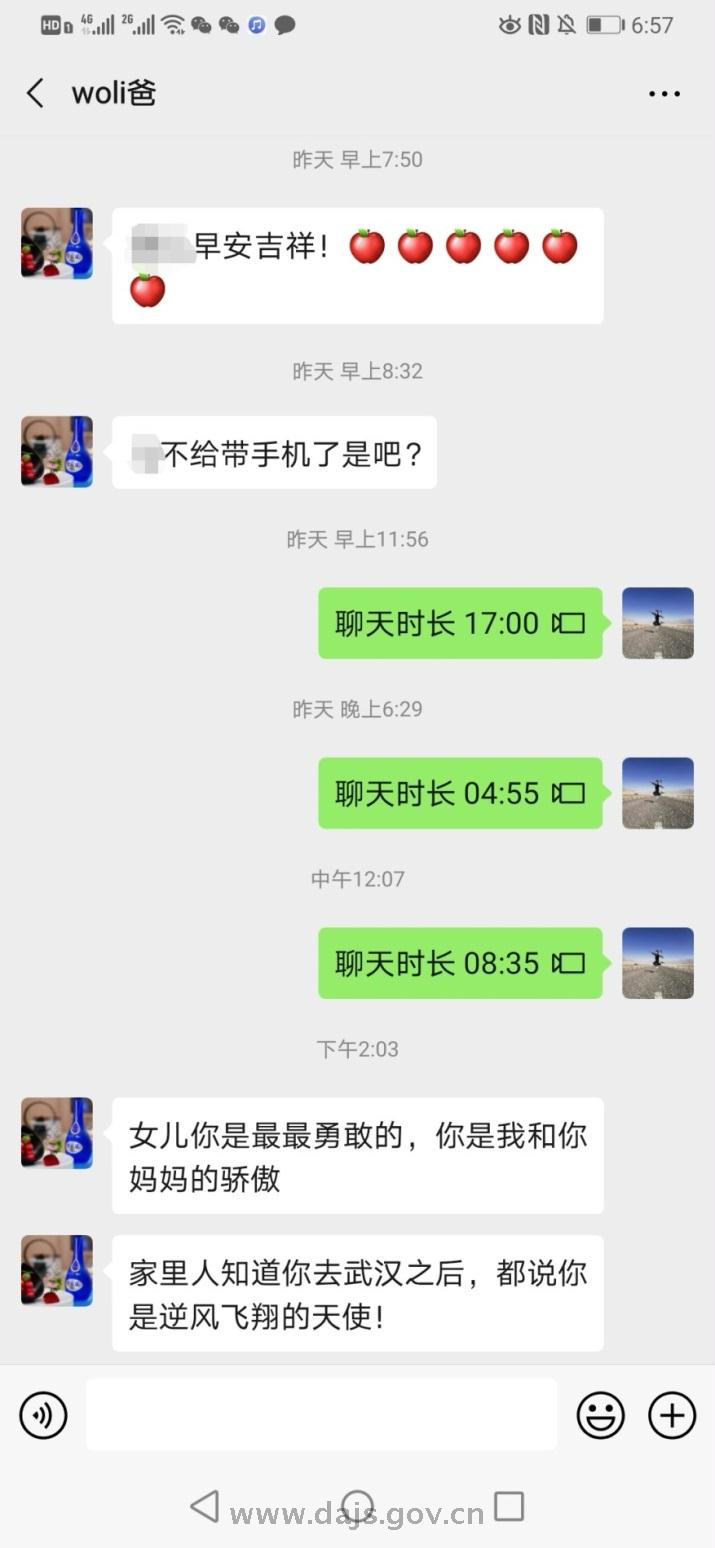Image resolution: width=715 pixels, height=1548 pixels.
Task: Switch to voice message input
Action: (x=43, y=1415)
